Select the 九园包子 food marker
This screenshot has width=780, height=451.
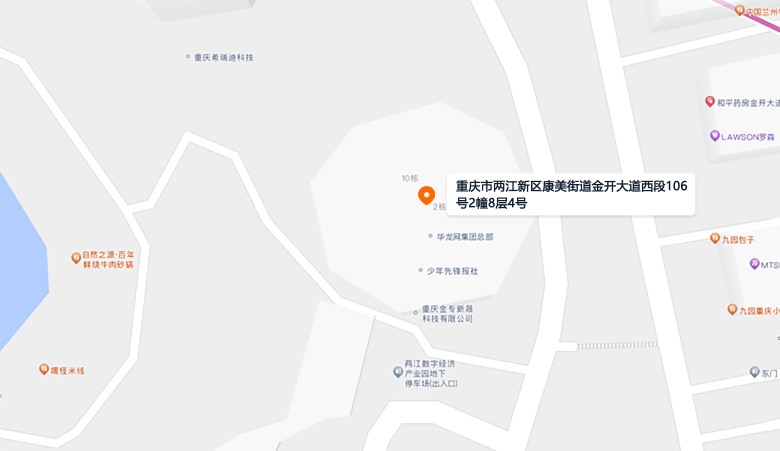[715, 239]
